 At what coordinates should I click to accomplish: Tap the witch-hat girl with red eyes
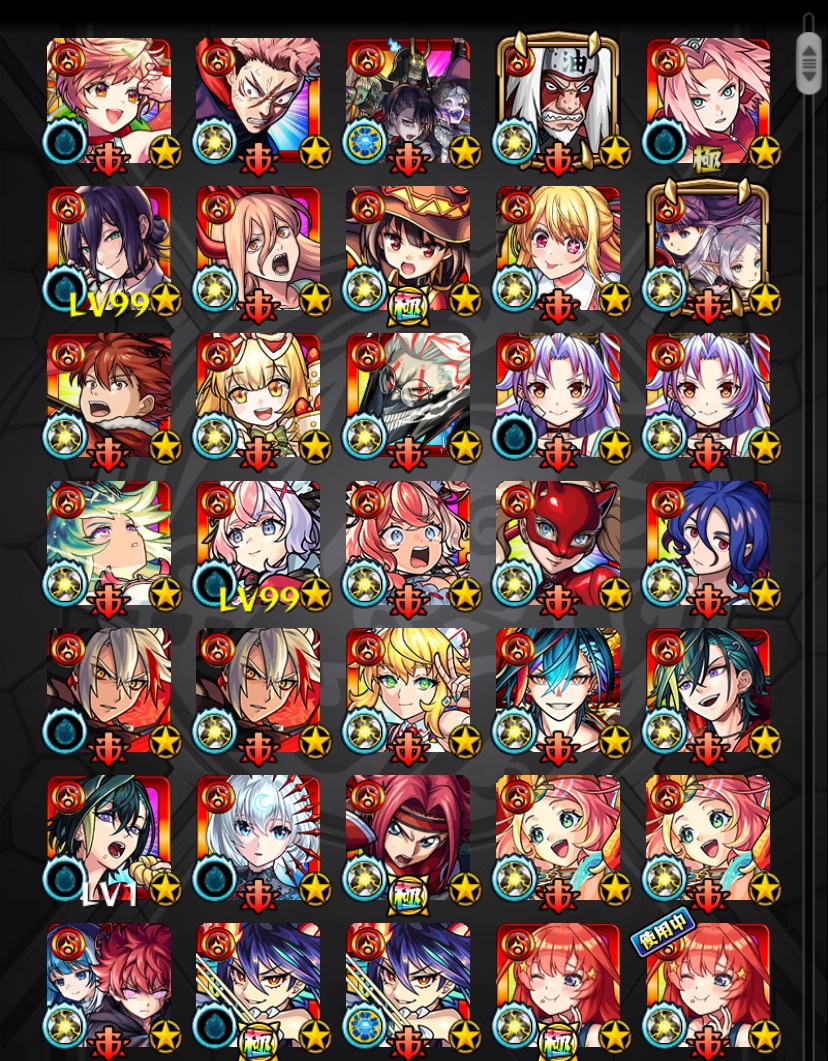pyautogui.click(x=408, y=248)
